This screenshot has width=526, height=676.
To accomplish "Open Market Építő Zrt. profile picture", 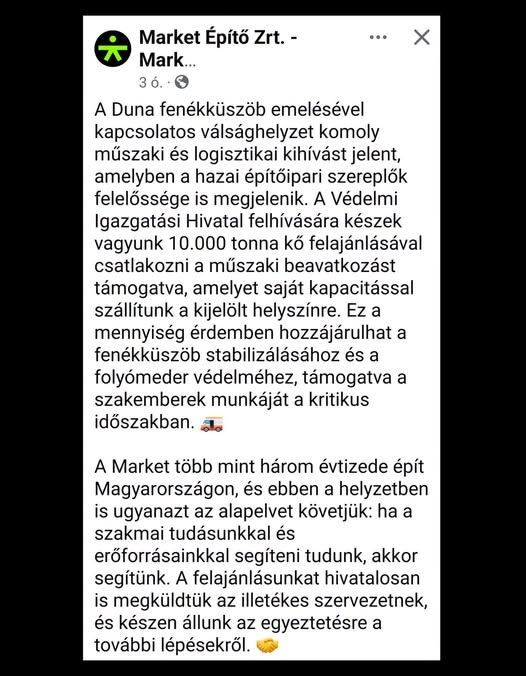I will pos(113,49).
